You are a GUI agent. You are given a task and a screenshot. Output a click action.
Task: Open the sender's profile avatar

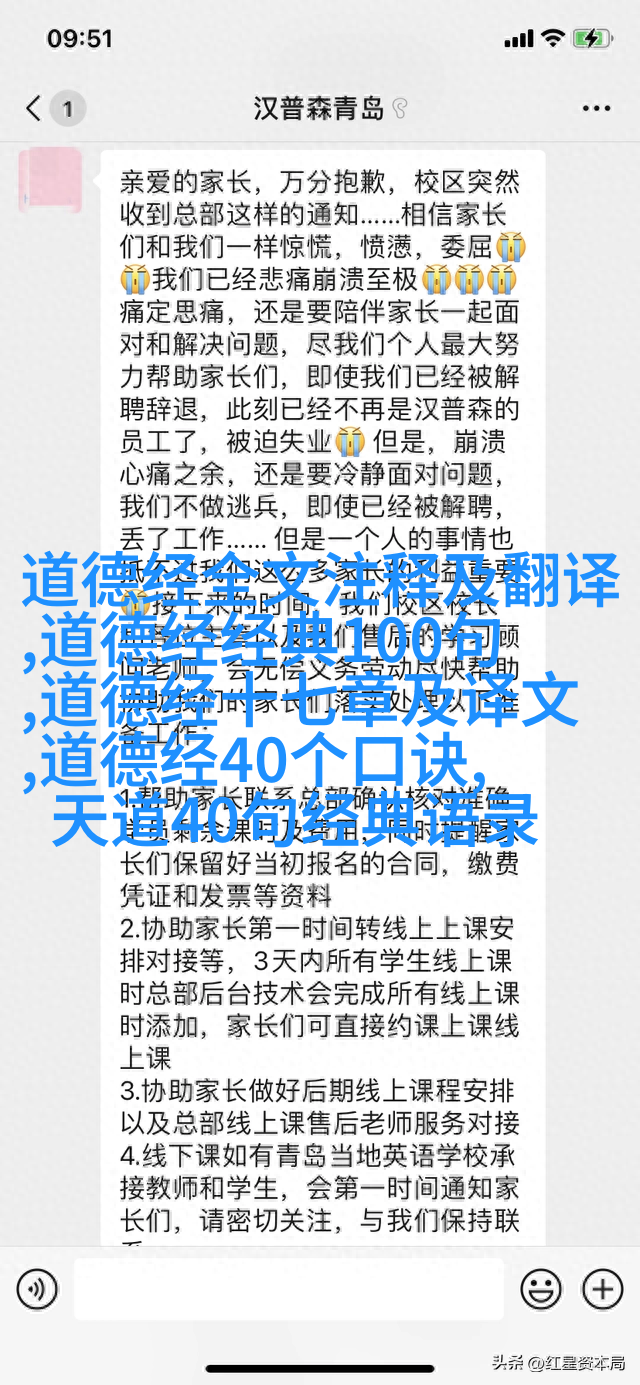coord(51,182)
